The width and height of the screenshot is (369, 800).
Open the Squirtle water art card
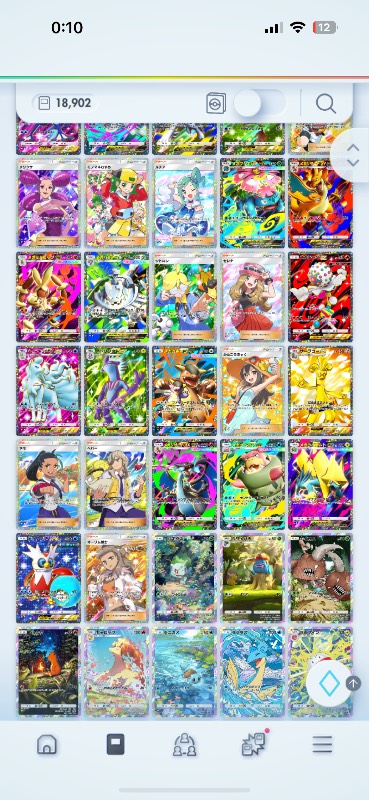(x=184, y=672)
